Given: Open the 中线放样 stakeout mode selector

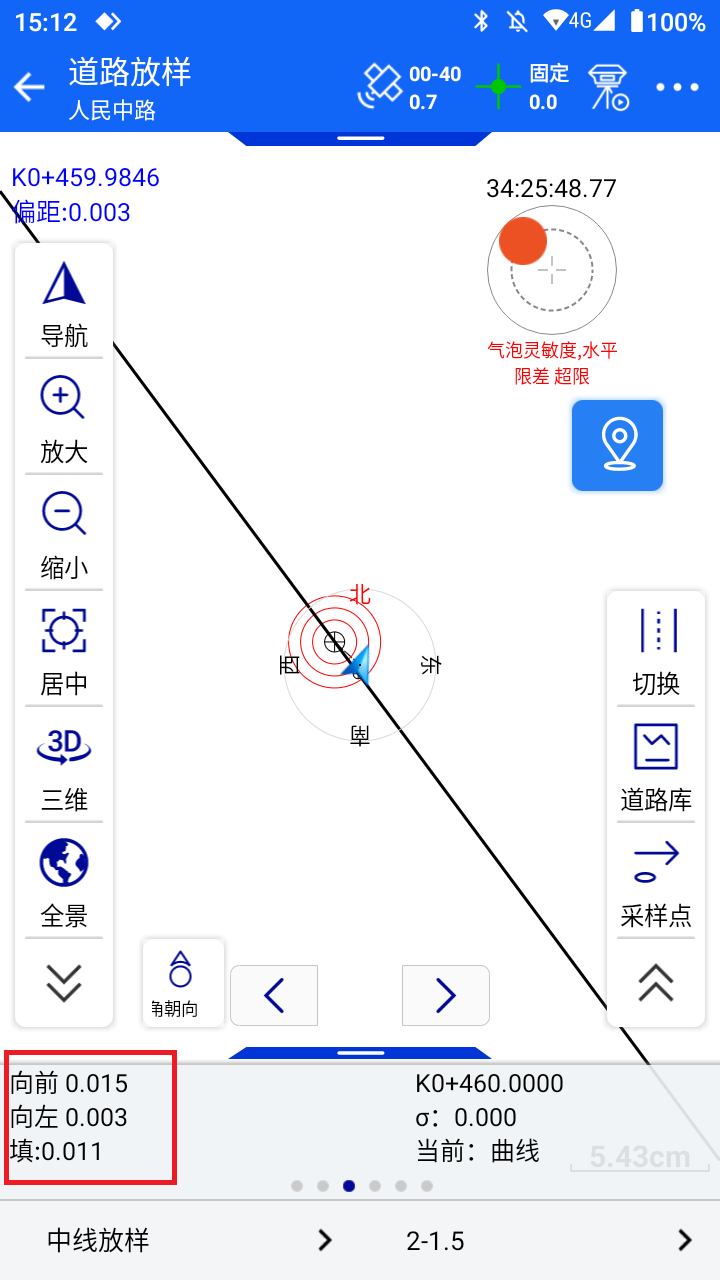Looking at the screenshot, I should click(190, 1241).
